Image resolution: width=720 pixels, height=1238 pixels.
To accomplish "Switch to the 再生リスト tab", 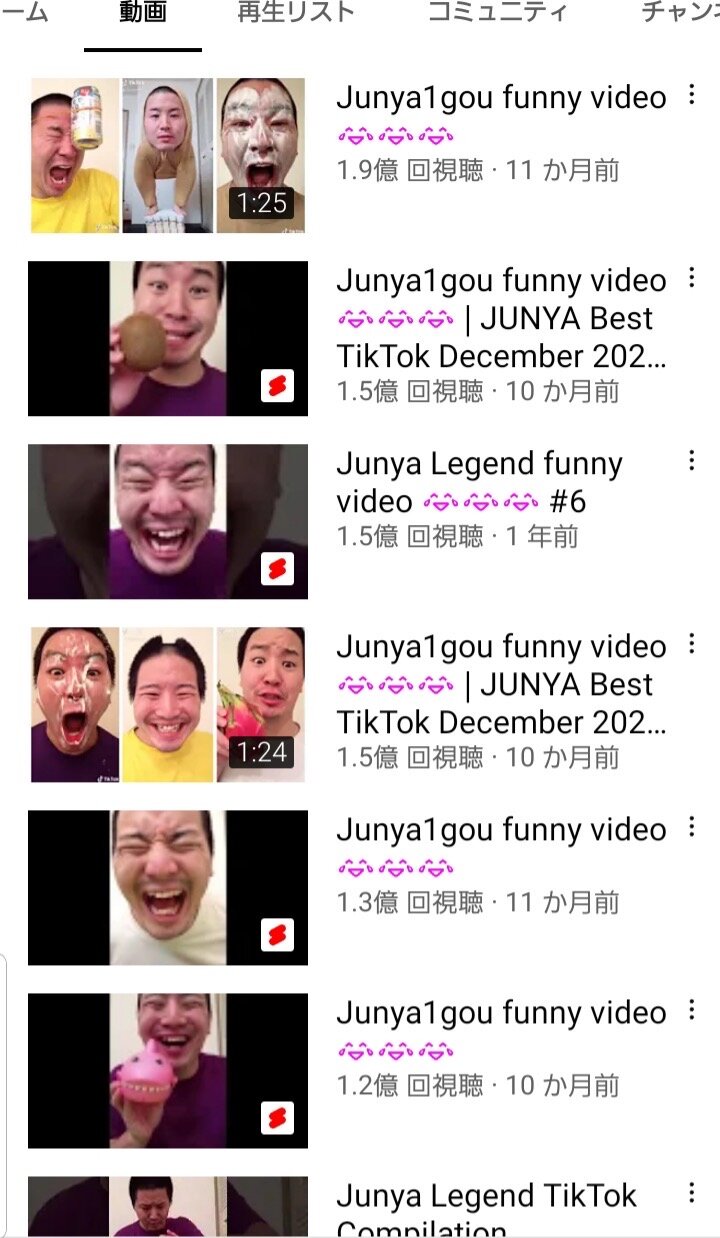I will click(295, 13).
